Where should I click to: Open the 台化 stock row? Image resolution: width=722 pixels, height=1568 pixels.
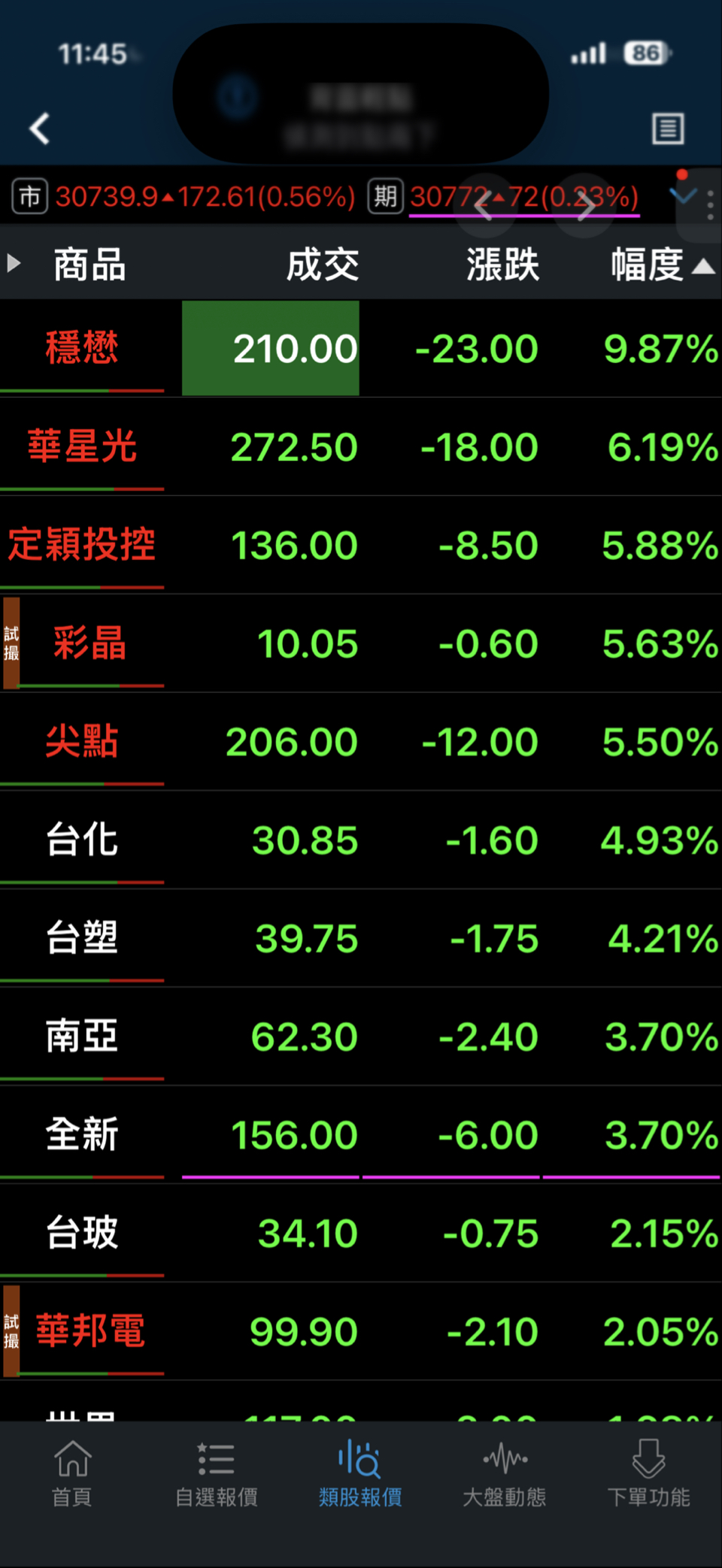[361, 840]
